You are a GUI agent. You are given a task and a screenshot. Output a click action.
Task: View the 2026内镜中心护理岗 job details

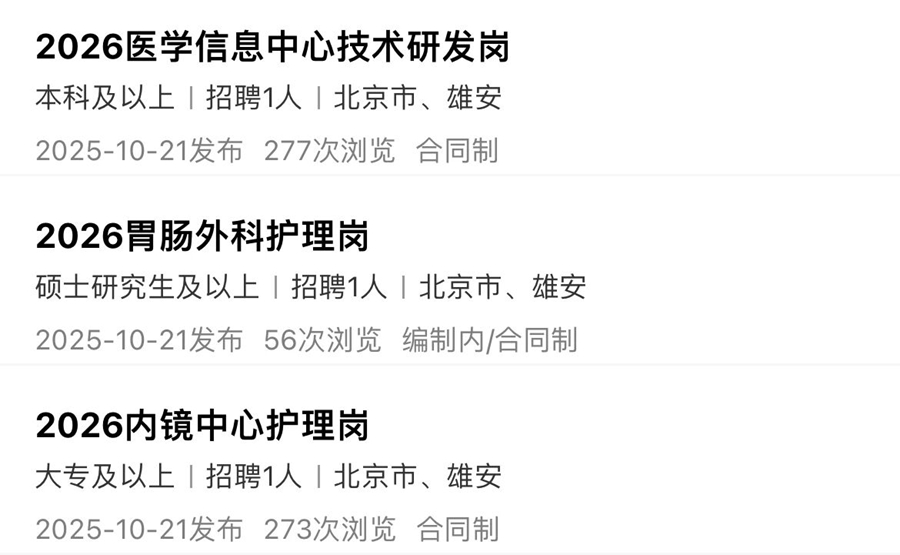[x=203, y=426]
